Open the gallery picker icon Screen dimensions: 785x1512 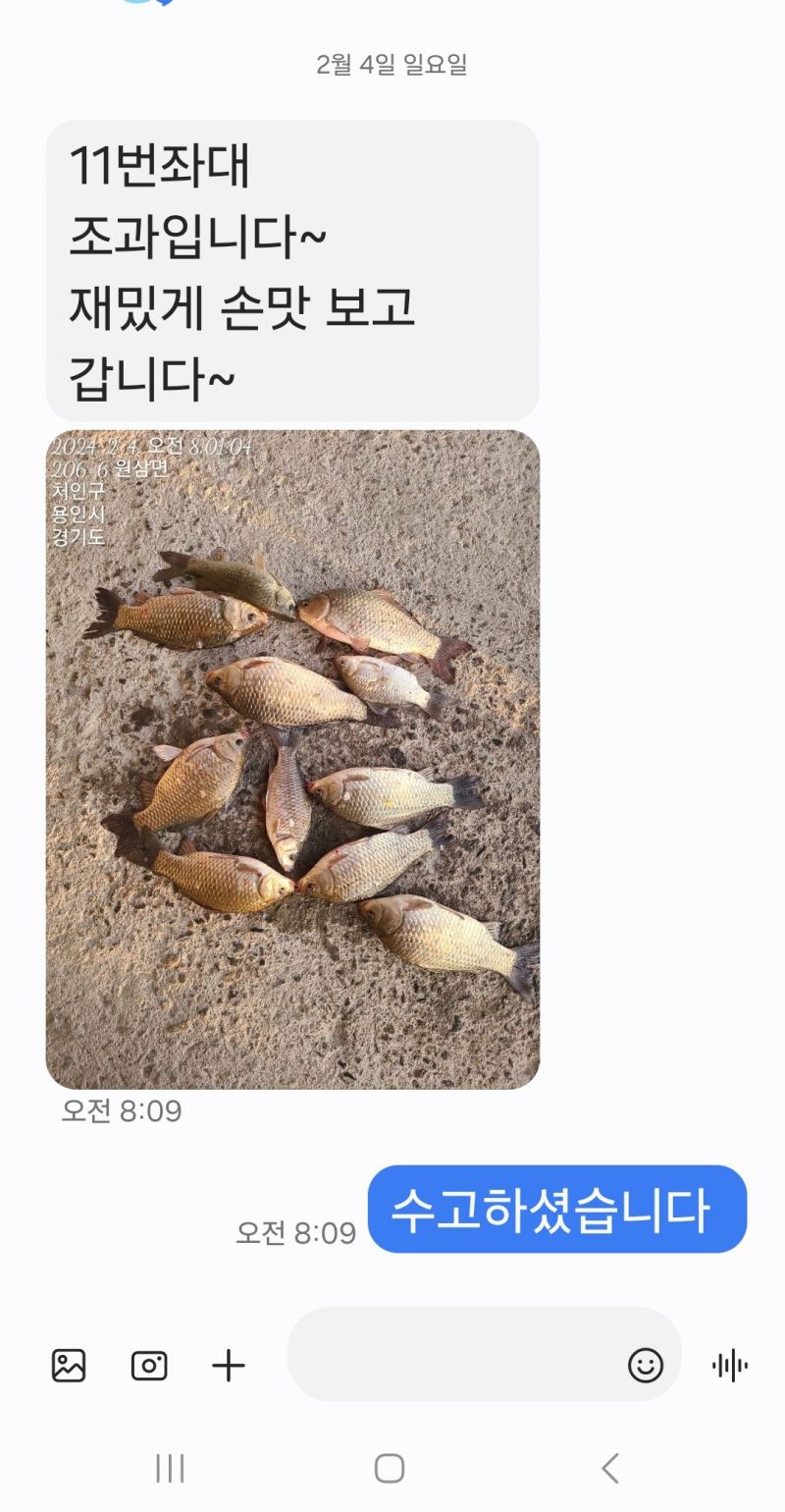tap(69, 1366)
